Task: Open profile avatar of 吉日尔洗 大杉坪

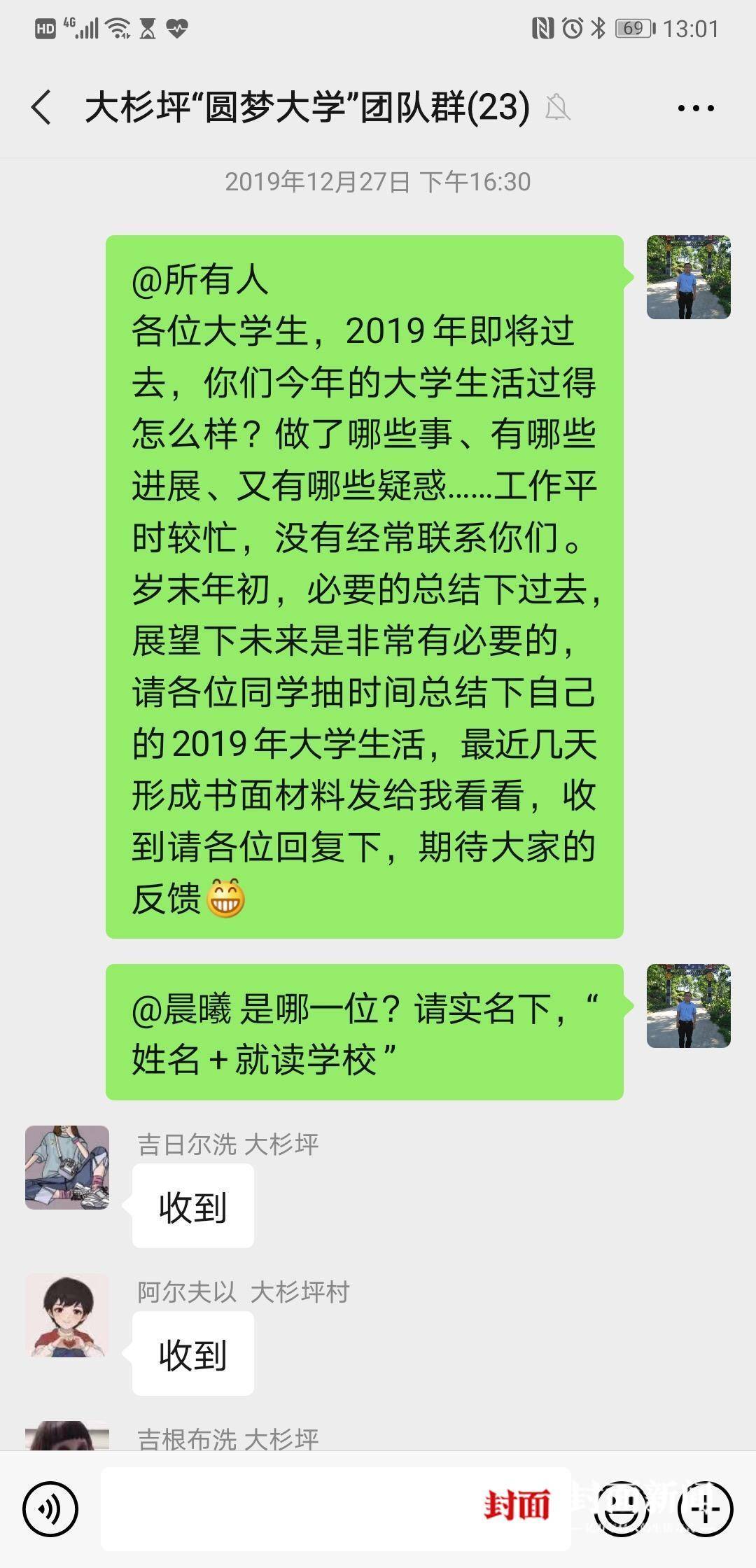Action: (x=67, y=1167)
